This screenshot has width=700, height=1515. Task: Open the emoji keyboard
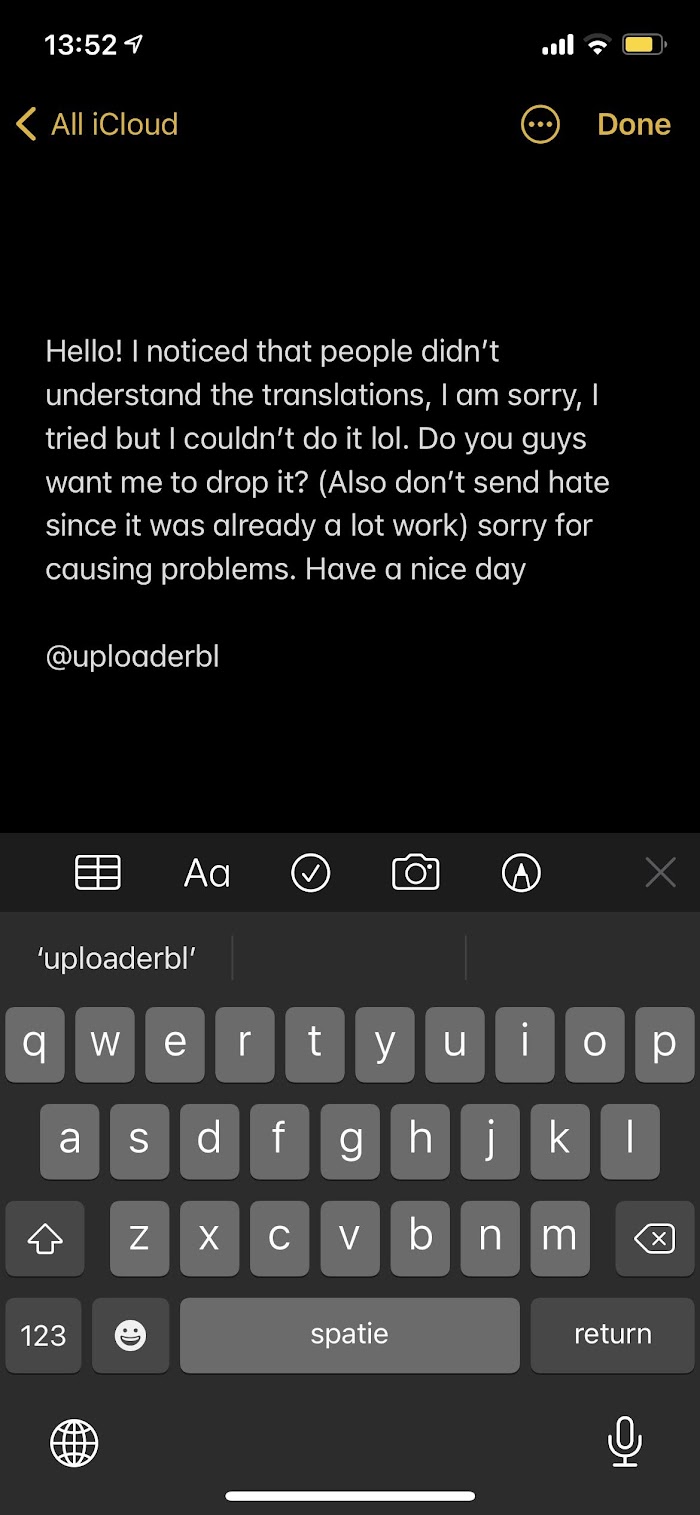click(x=130, y=1335)
